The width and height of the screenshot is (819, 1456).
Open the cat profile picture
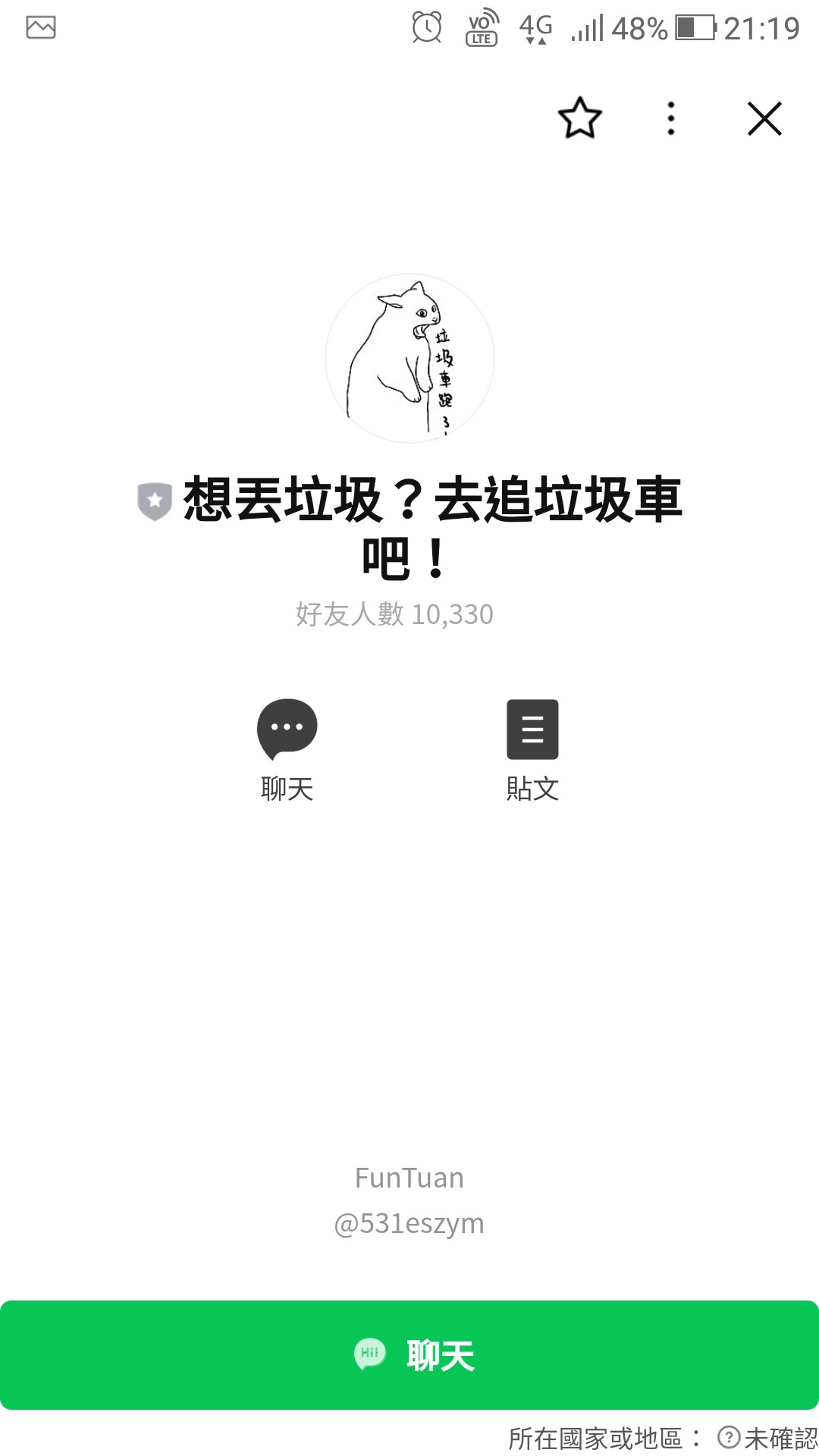(409, 358)
